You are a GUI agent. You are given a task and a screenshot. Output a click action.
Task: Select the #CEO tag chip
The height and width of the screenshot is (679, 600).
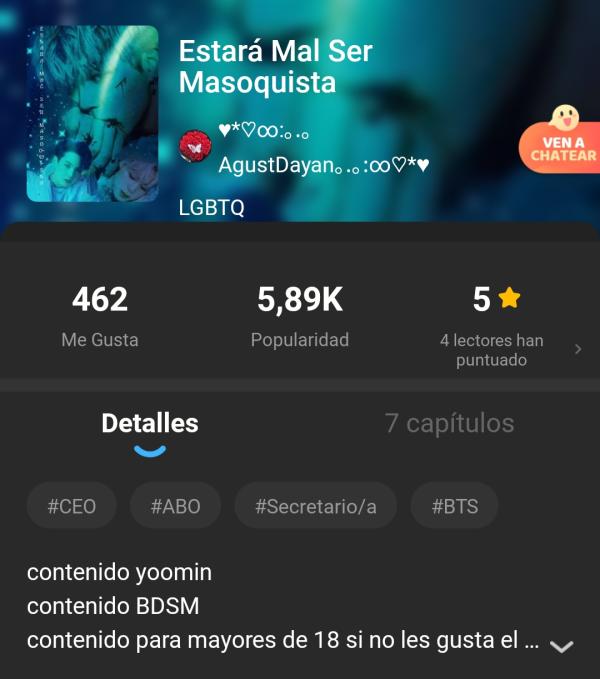(x=72, y=506)
